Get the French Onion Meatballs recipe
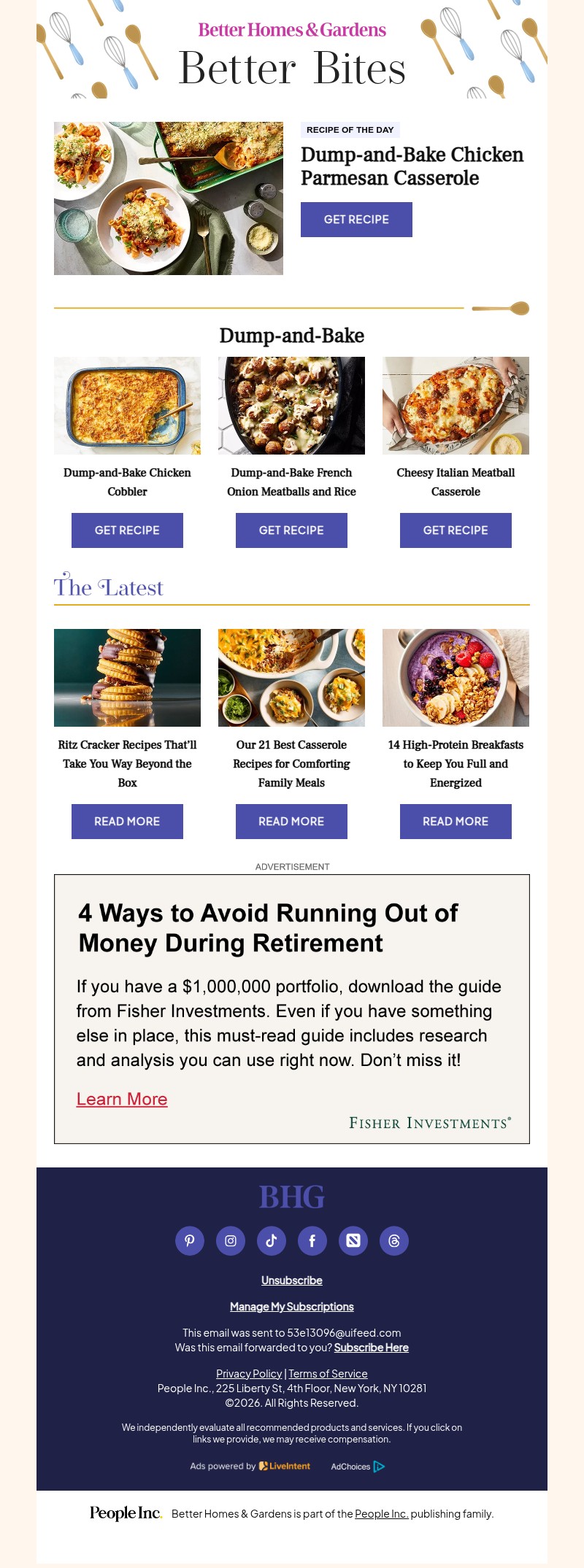Image resolution: width=584 pixels, height=1568 pixels. tap(291, 530)
